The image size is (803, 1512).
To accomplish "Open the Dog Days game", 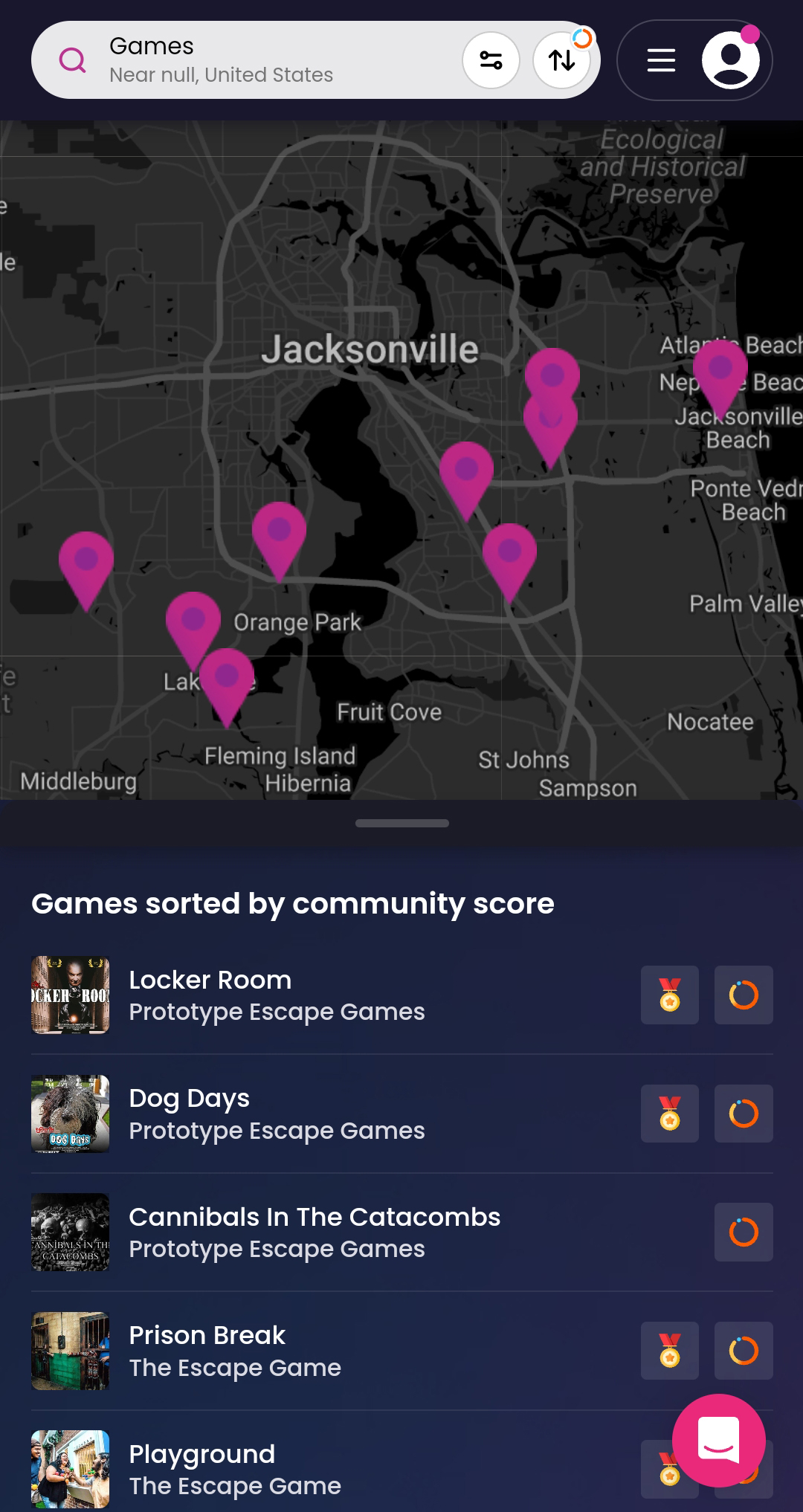I will tap(277, 1114).
